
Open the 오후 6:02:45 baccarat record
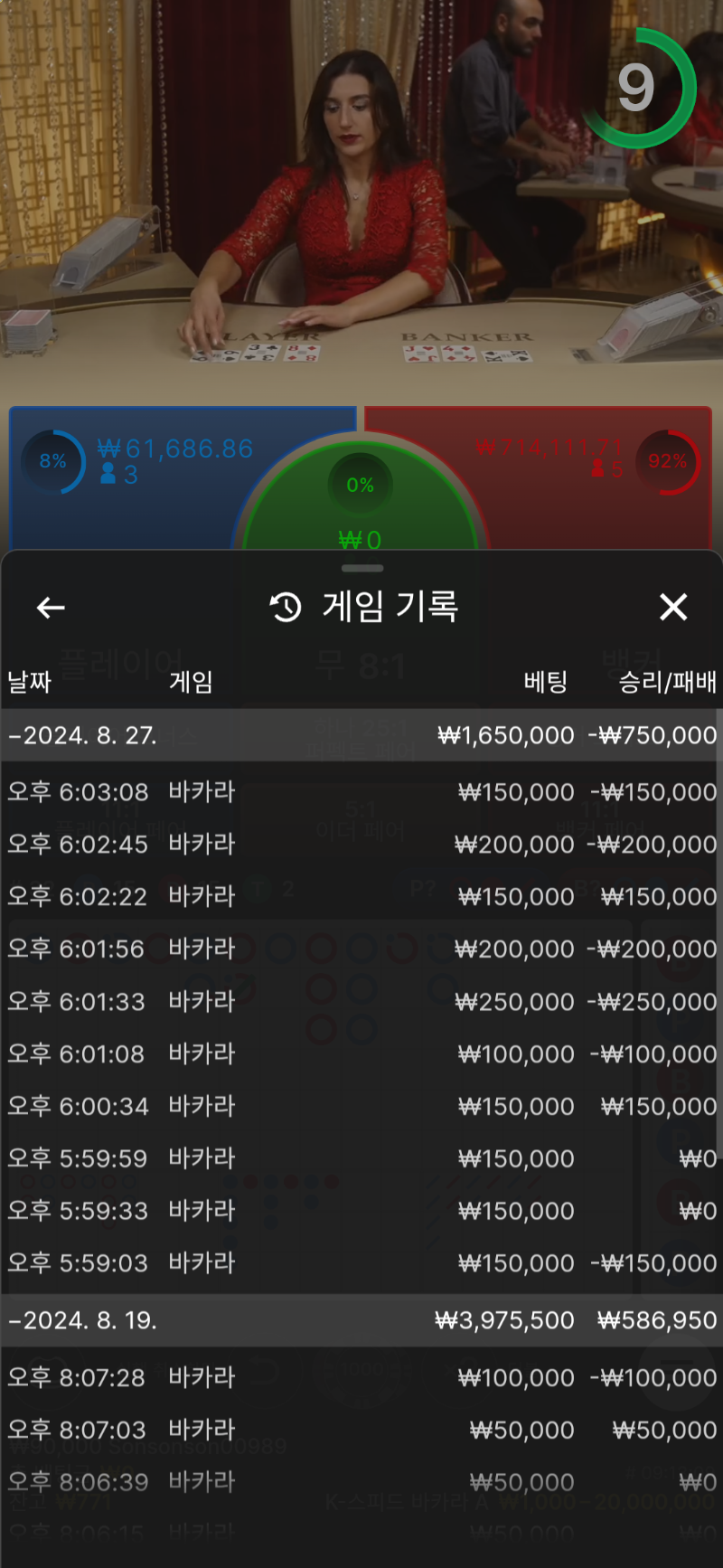pyautogui.click(x=361, y=845)
